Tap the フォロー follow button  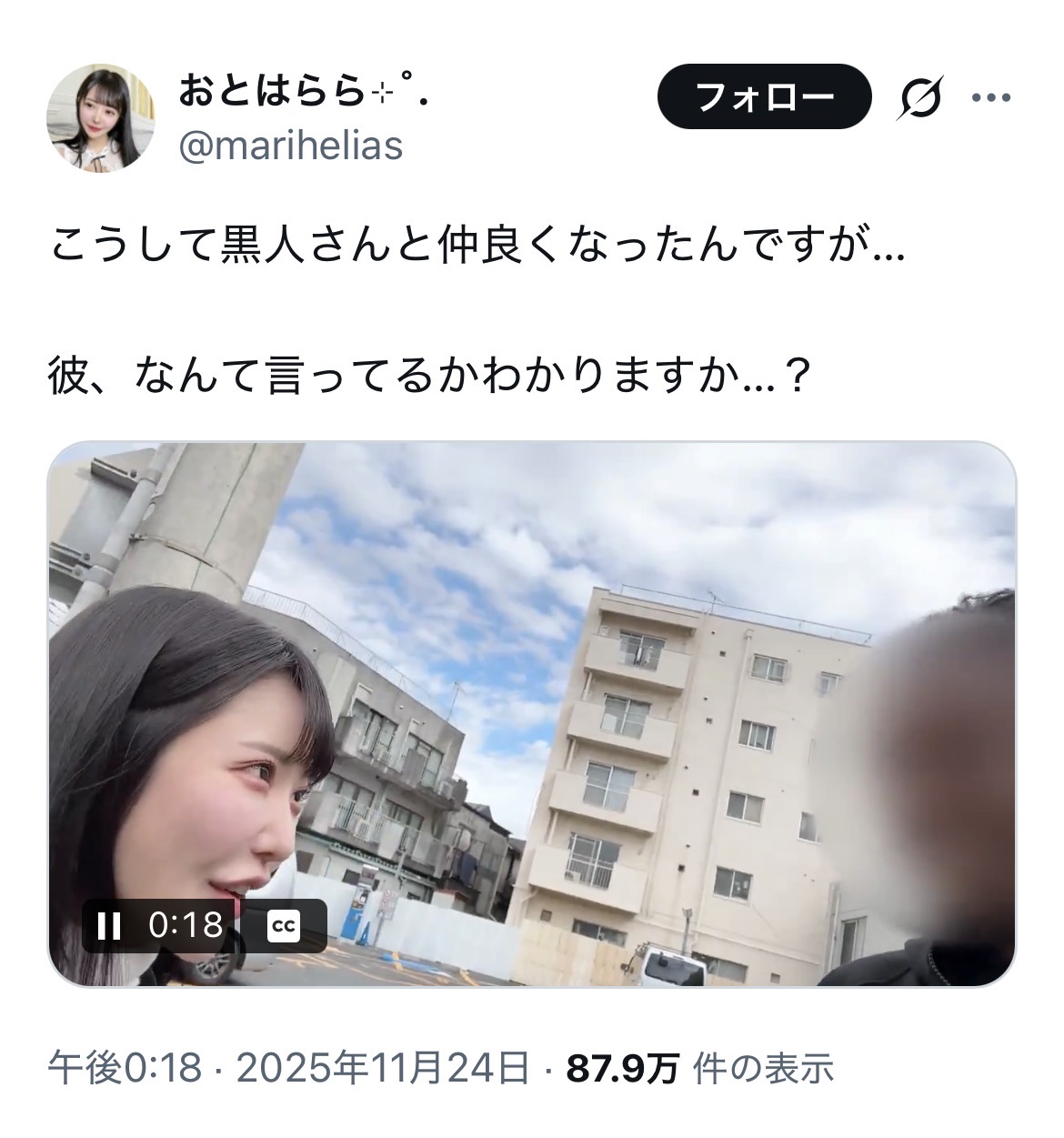click(763, 96)
